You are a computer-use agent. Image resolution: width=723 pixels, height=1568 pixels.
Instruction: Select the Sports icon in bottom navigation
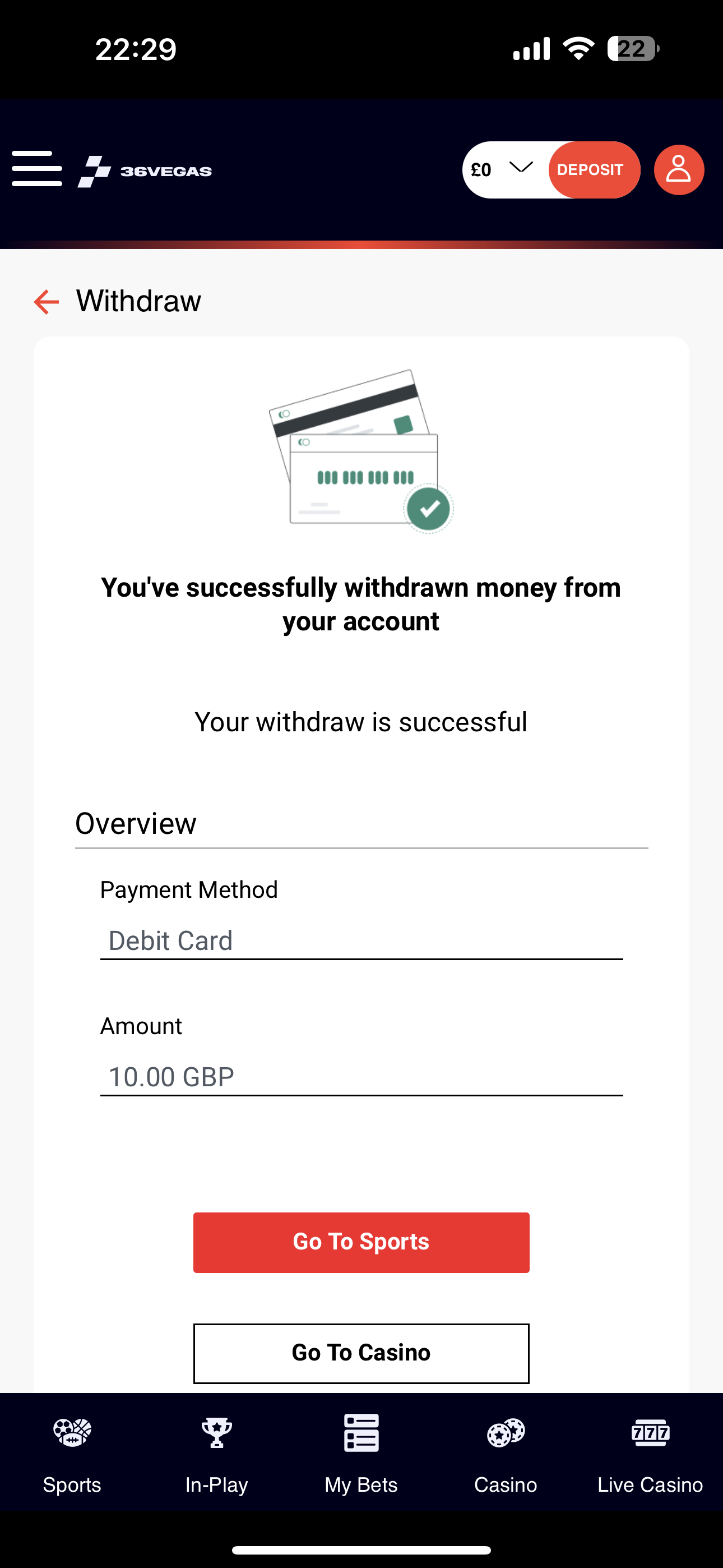pyautogui.click(x=71, y=1433)
